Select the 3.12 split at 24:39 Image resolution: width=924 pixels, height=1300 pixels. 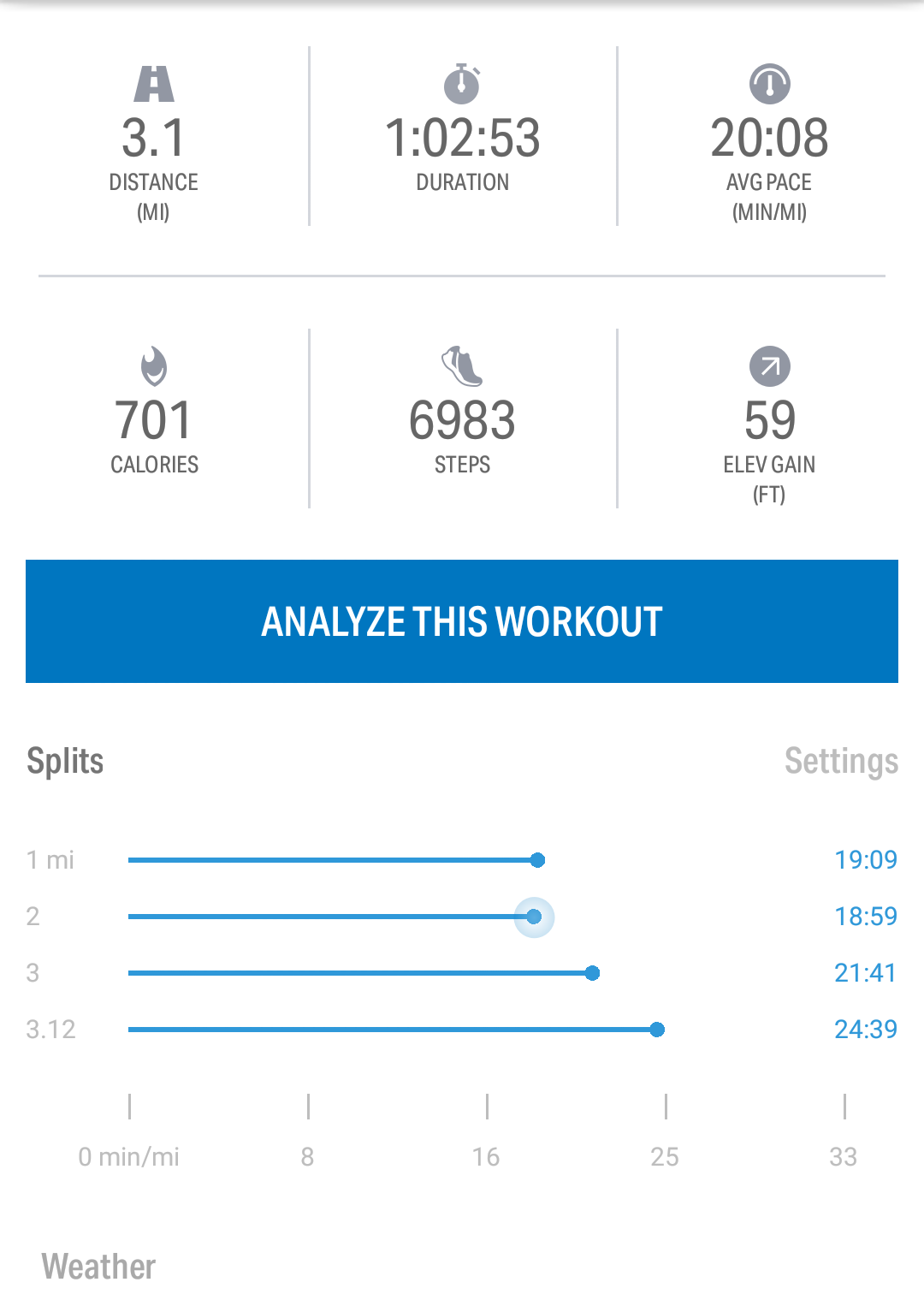point(462,1030)
